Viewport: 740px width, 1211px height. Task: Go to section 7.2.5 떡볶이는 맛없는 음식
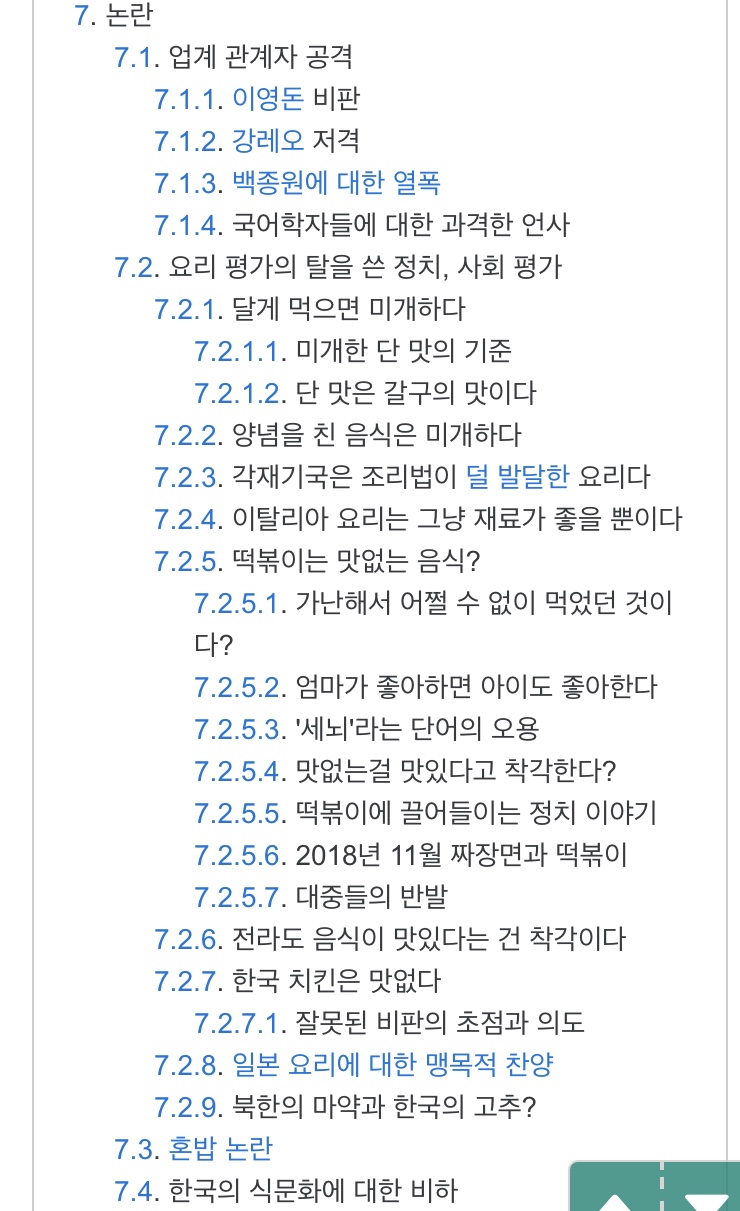pos(188,561)
